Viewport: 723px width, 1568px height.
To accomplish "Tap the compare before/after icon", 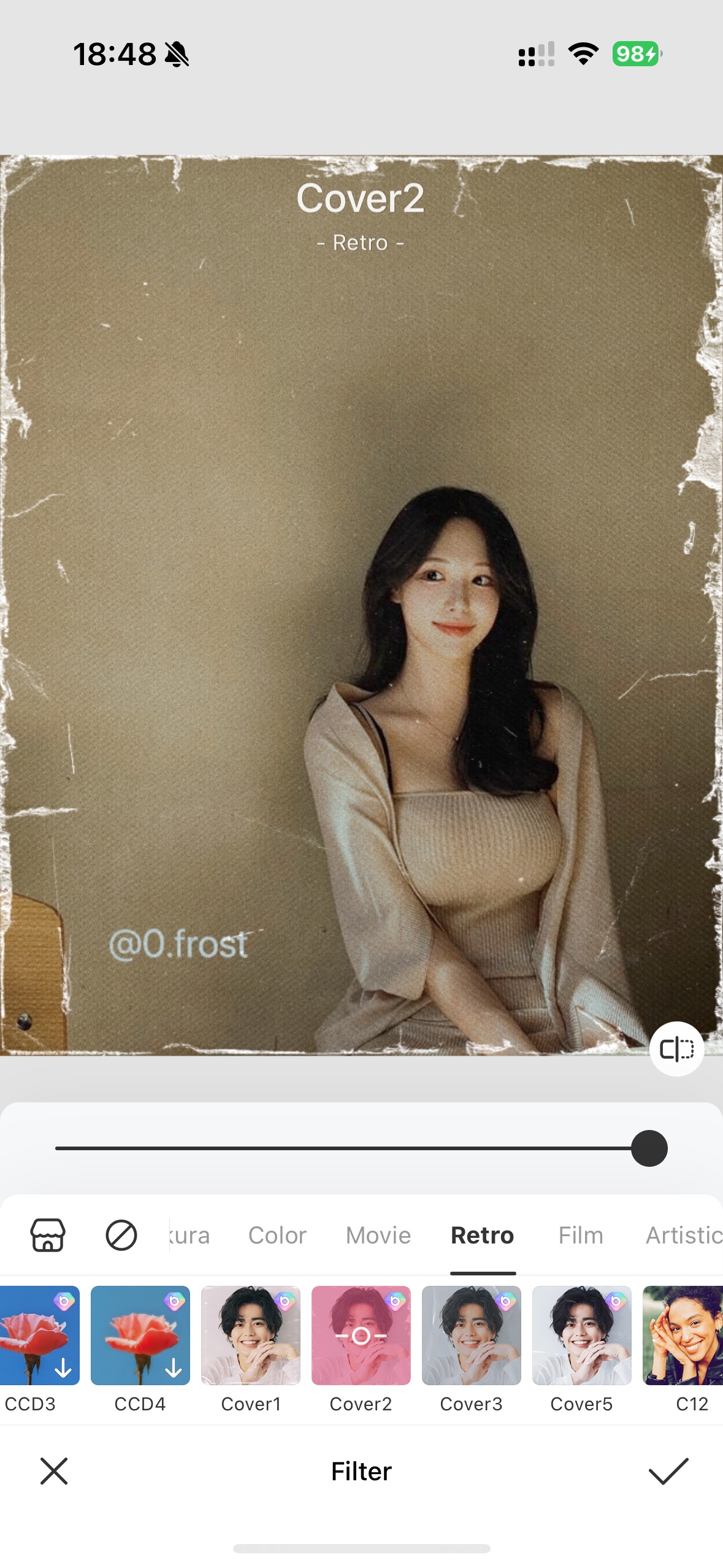I will (676, 1049).
